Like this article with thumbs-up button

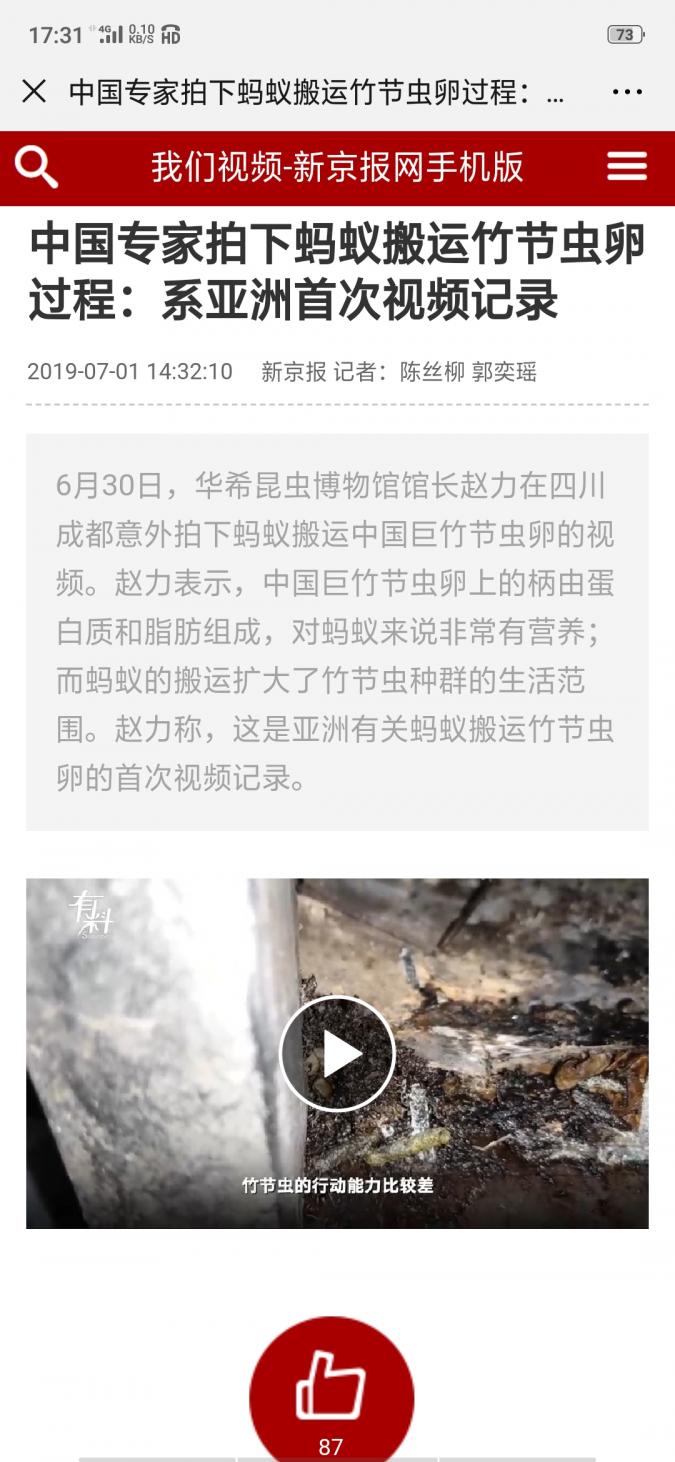tap(331, 1388)
